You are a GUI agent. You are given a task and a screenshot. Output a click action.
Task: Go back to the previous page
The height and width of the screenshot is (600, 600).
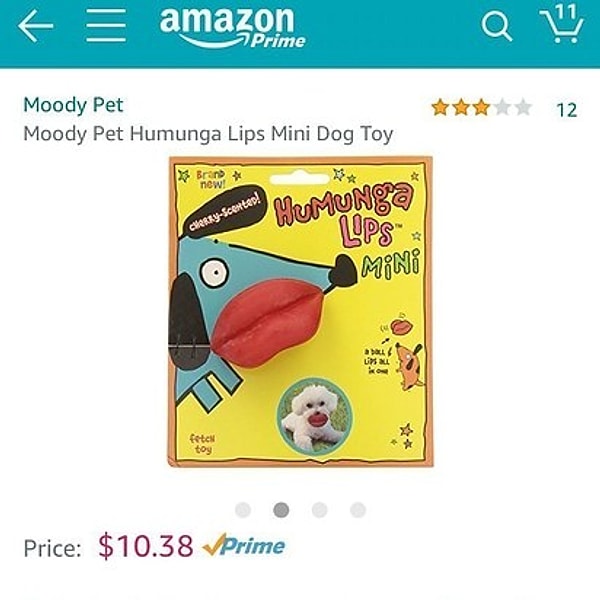tap(36, 27)
